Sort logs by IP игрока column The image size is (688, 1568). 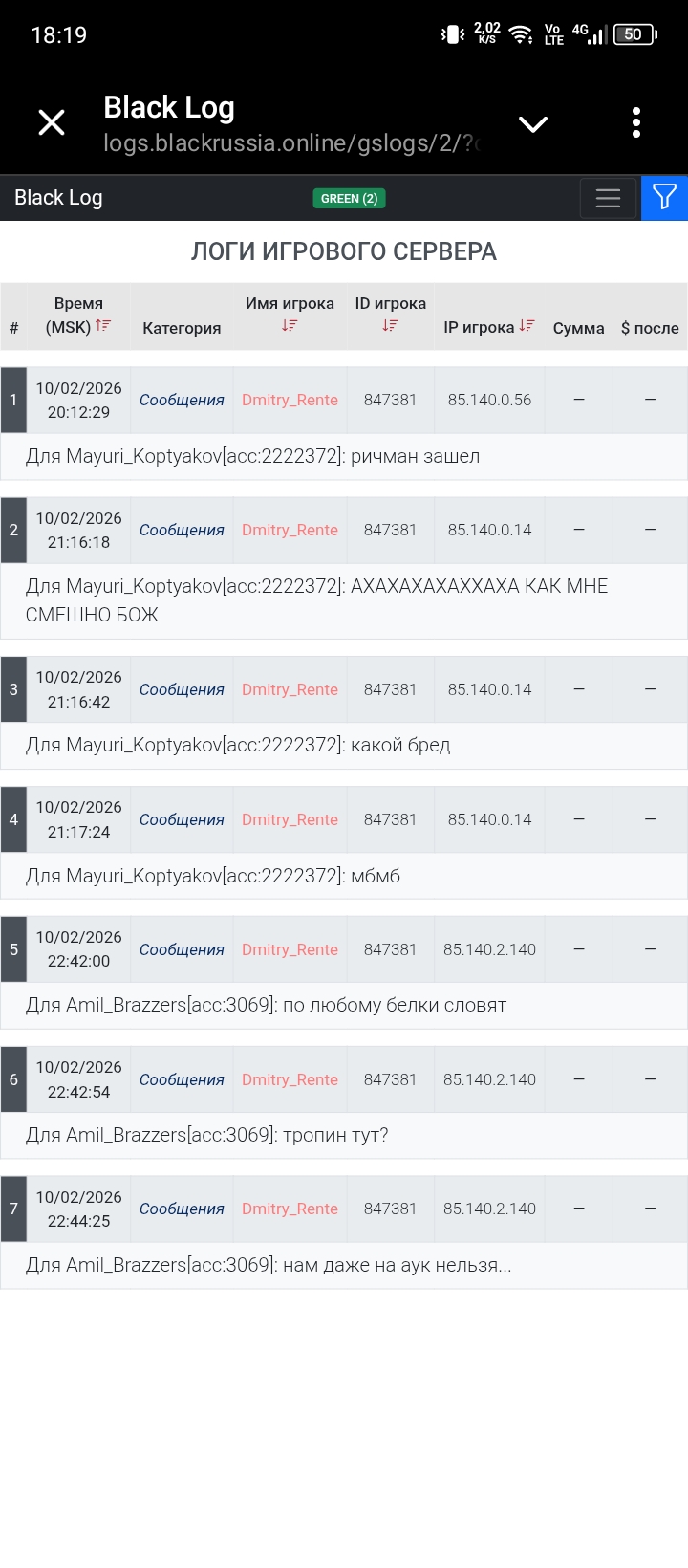pyautogui.click(x=527, y=326)
